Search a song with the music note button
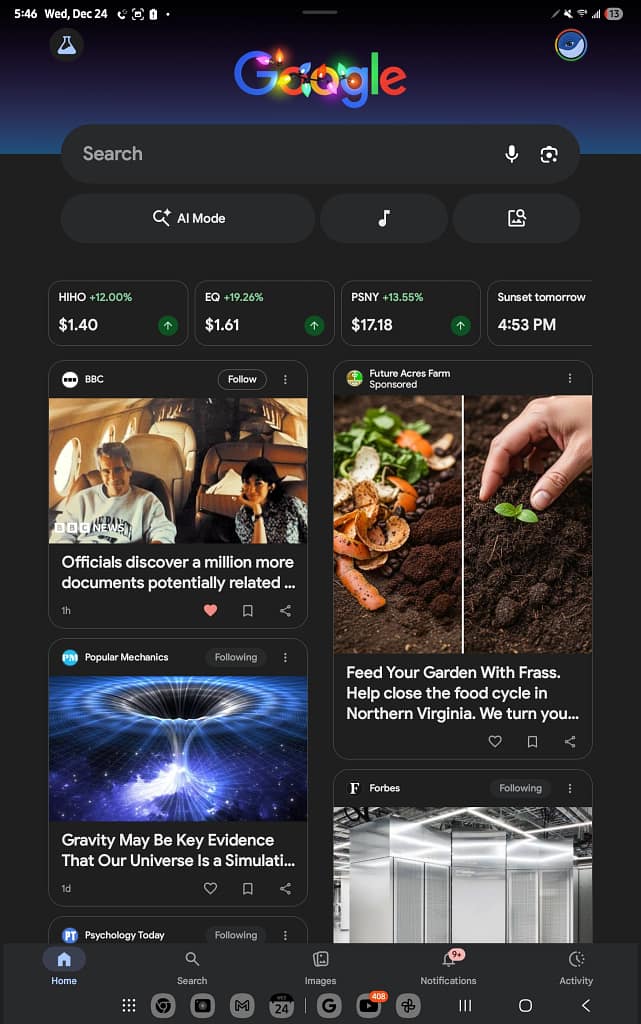The height and width of the screenshot is (1024, 641). pyautogui.click(x=384, y=218)
